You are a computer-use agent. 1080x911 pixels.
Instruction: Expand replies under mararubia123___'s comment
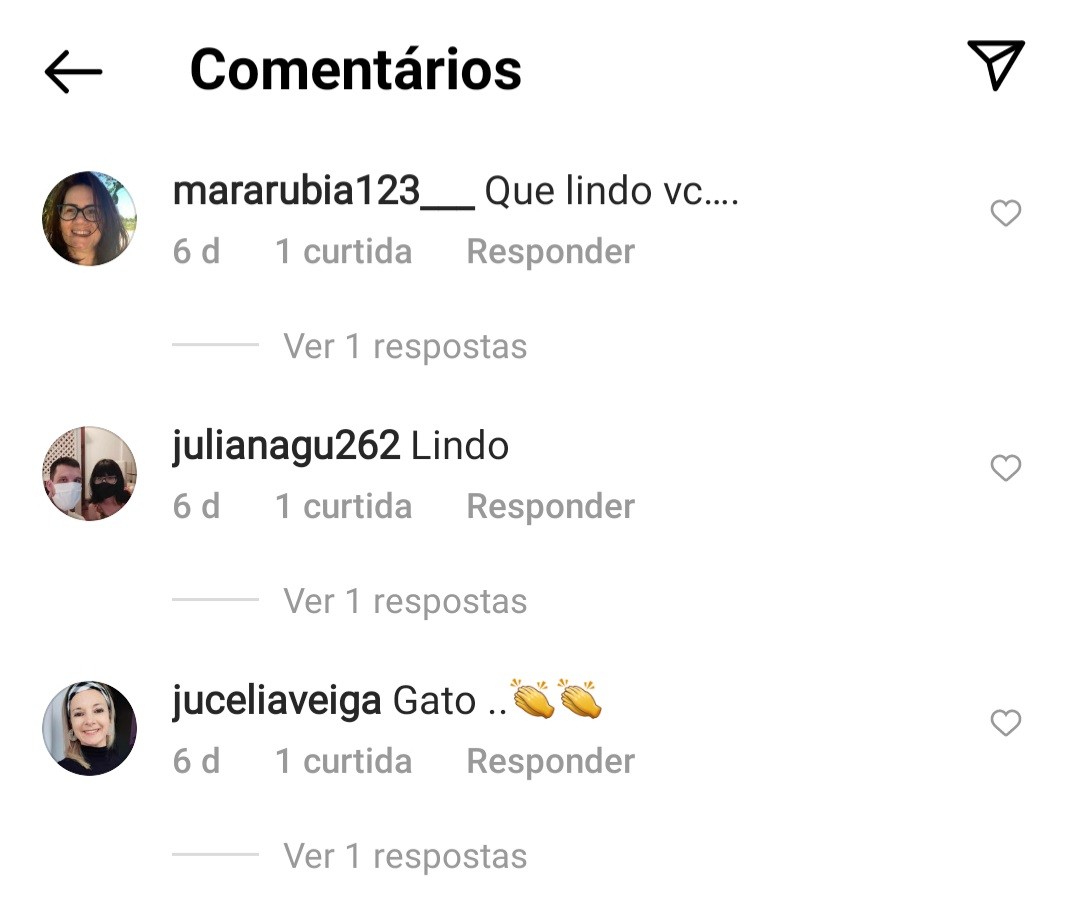point(404,347)
